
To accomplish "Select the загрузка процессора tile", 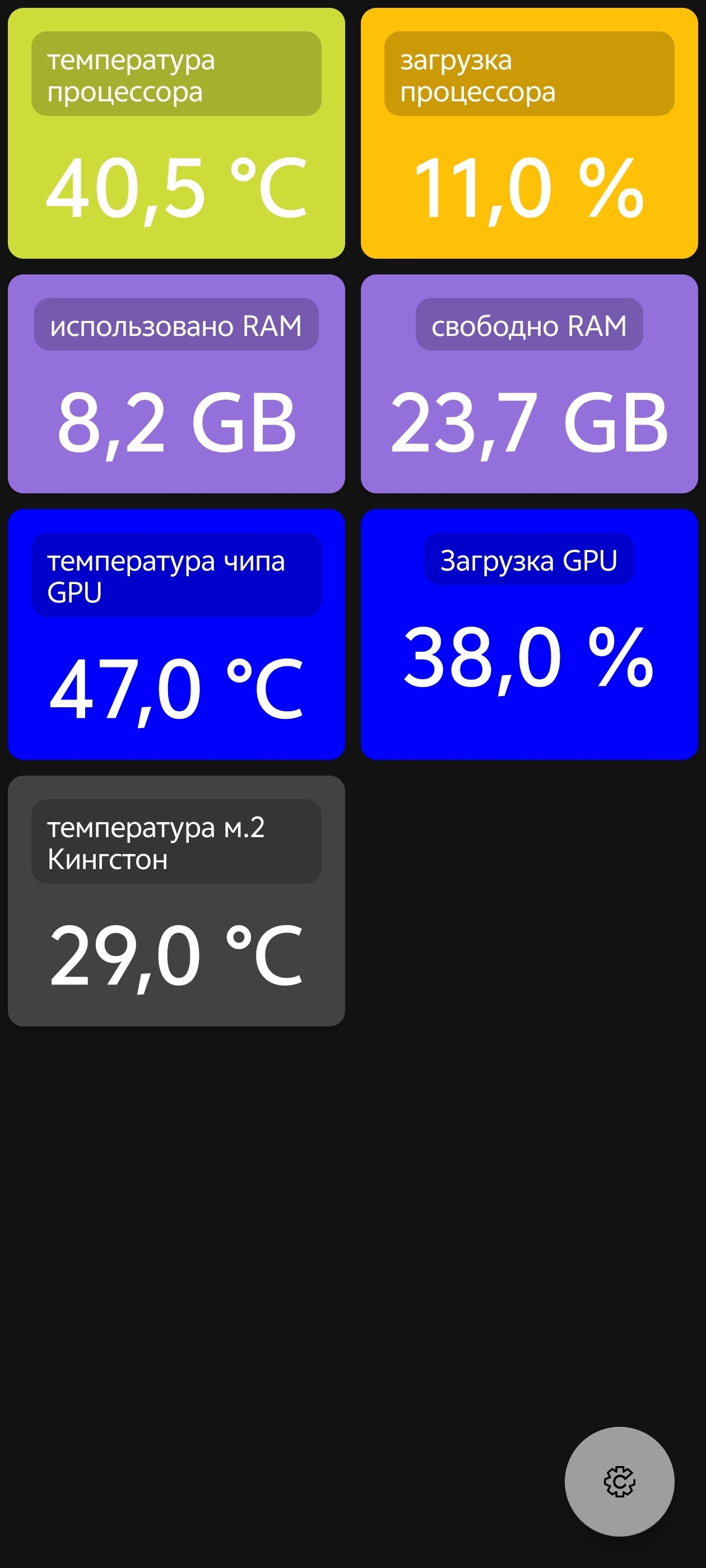I will (529, 133).
